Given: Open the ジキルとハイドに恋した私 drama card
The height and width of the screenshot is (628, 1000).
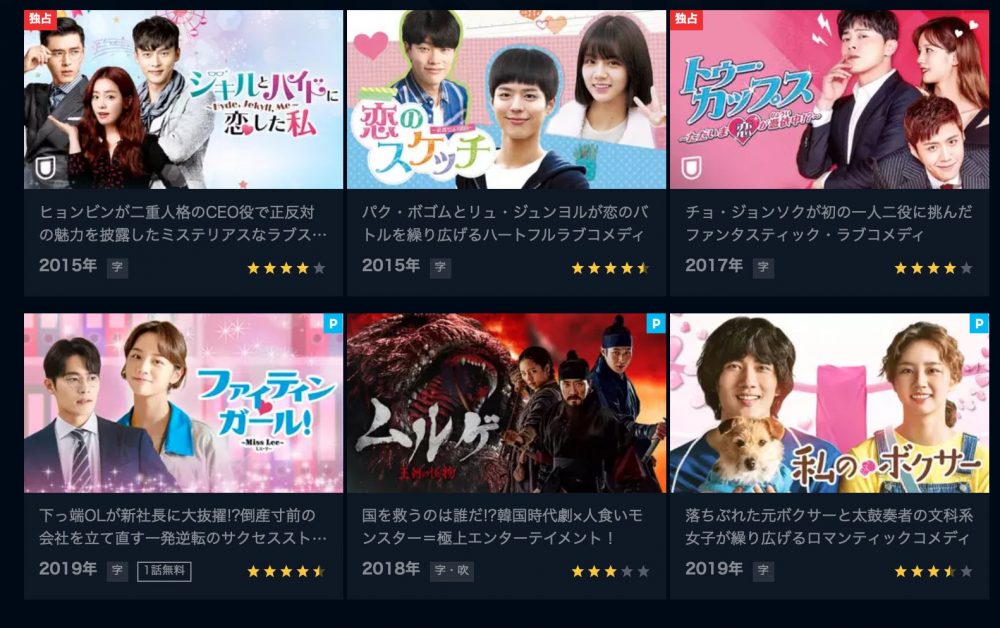Looking at the screenshot, I should [x=184, y=100].
